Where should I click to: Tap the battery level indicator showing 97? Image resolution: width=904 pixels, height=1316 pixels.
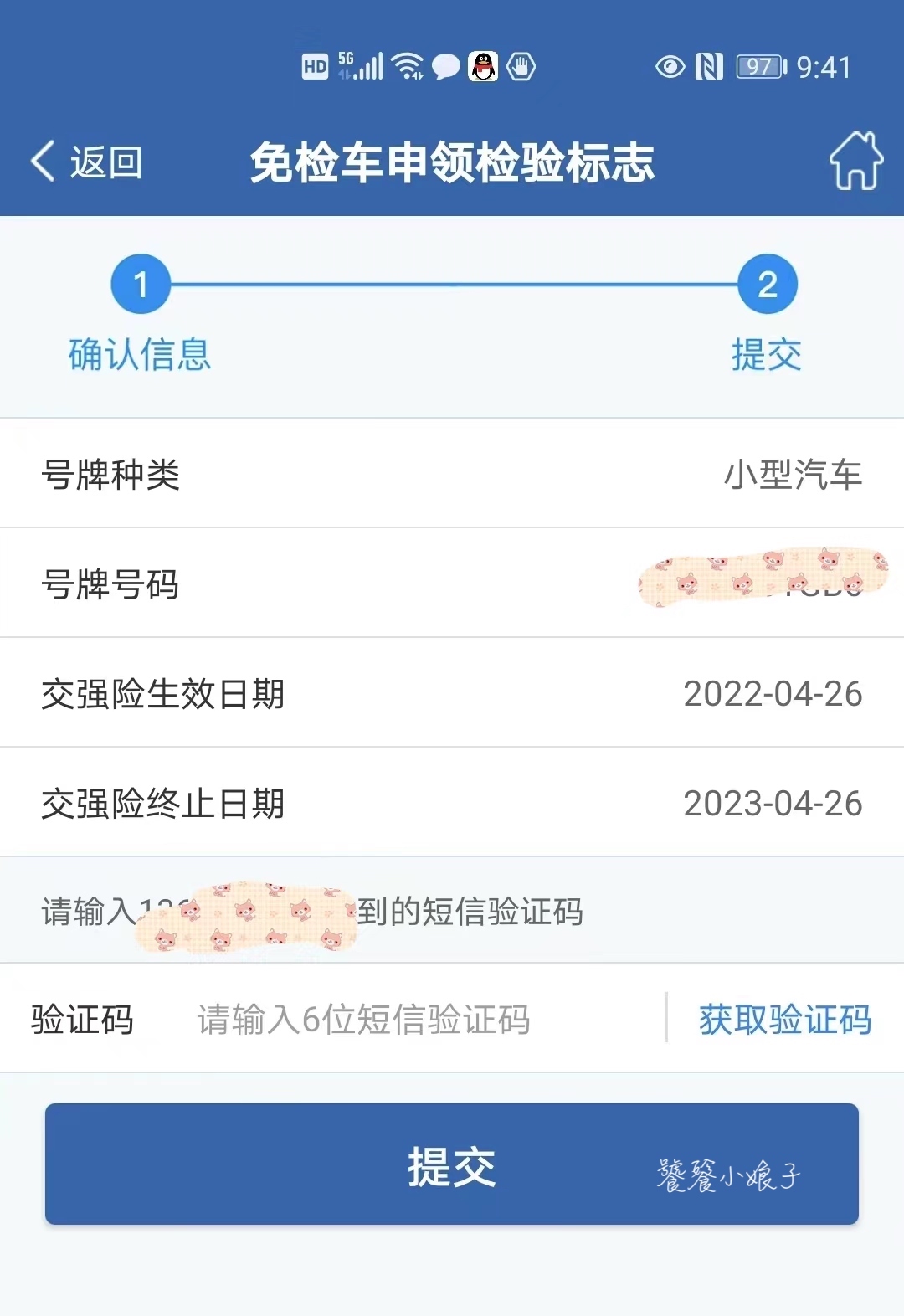coord(755,65)
